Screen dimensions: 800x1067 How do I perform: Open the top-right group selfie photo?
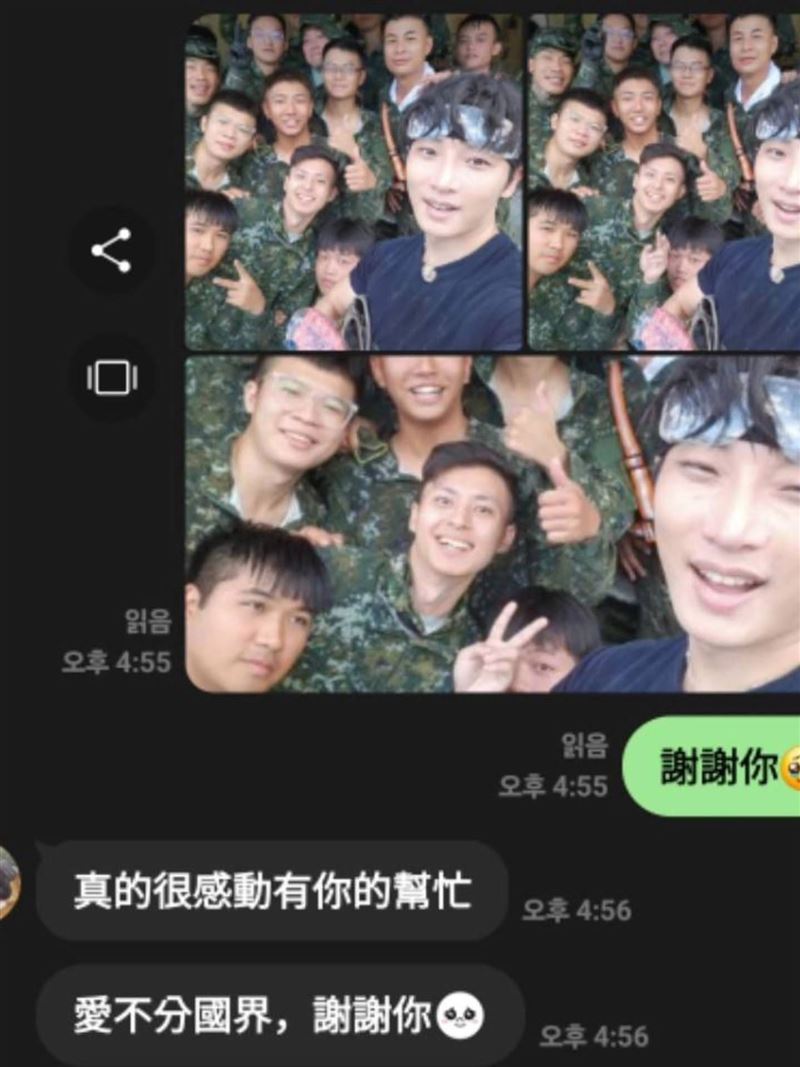pyautogui.click(x=664, y=182)
